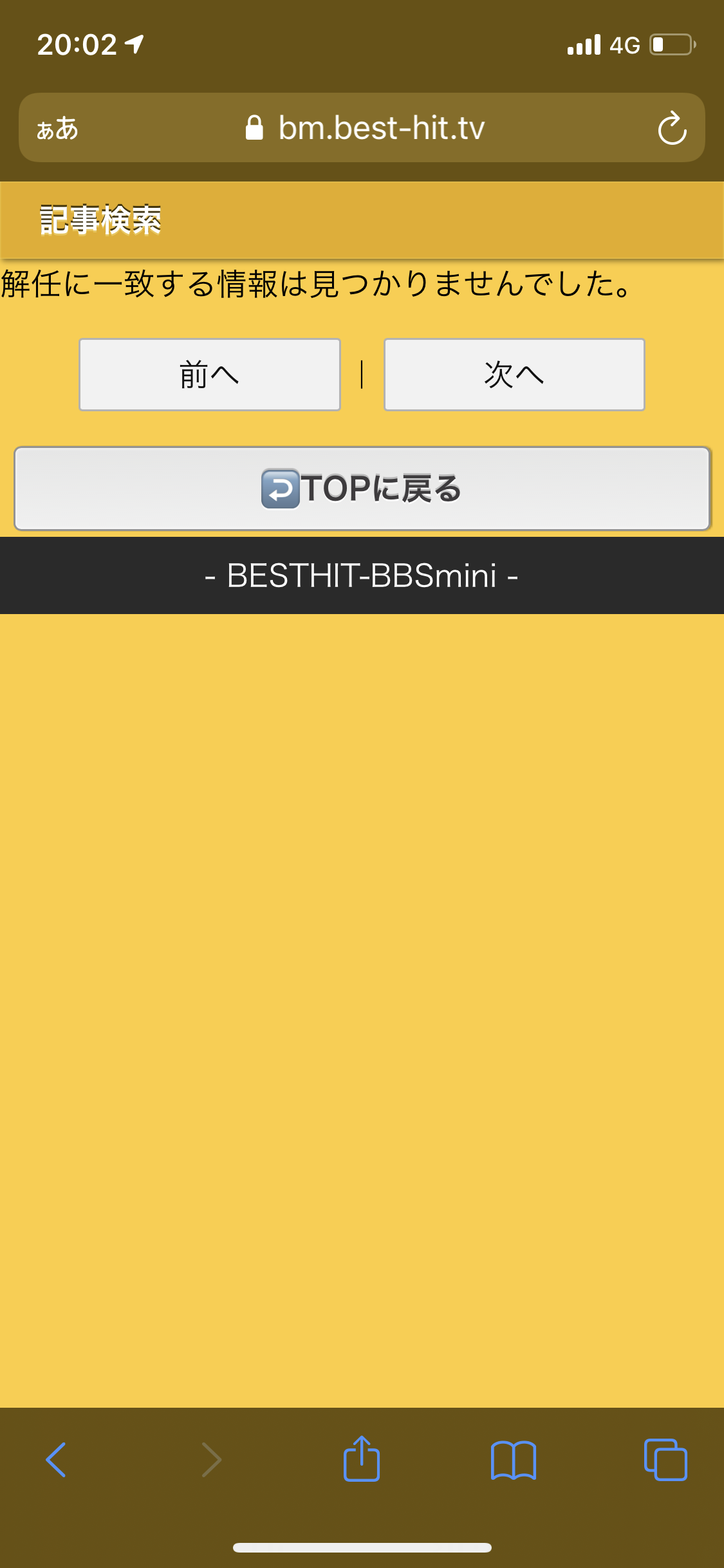Return to top with TOPに戻る button
Image resolution: width=724 pixels, height=1568 pixels.
point(362,489)
